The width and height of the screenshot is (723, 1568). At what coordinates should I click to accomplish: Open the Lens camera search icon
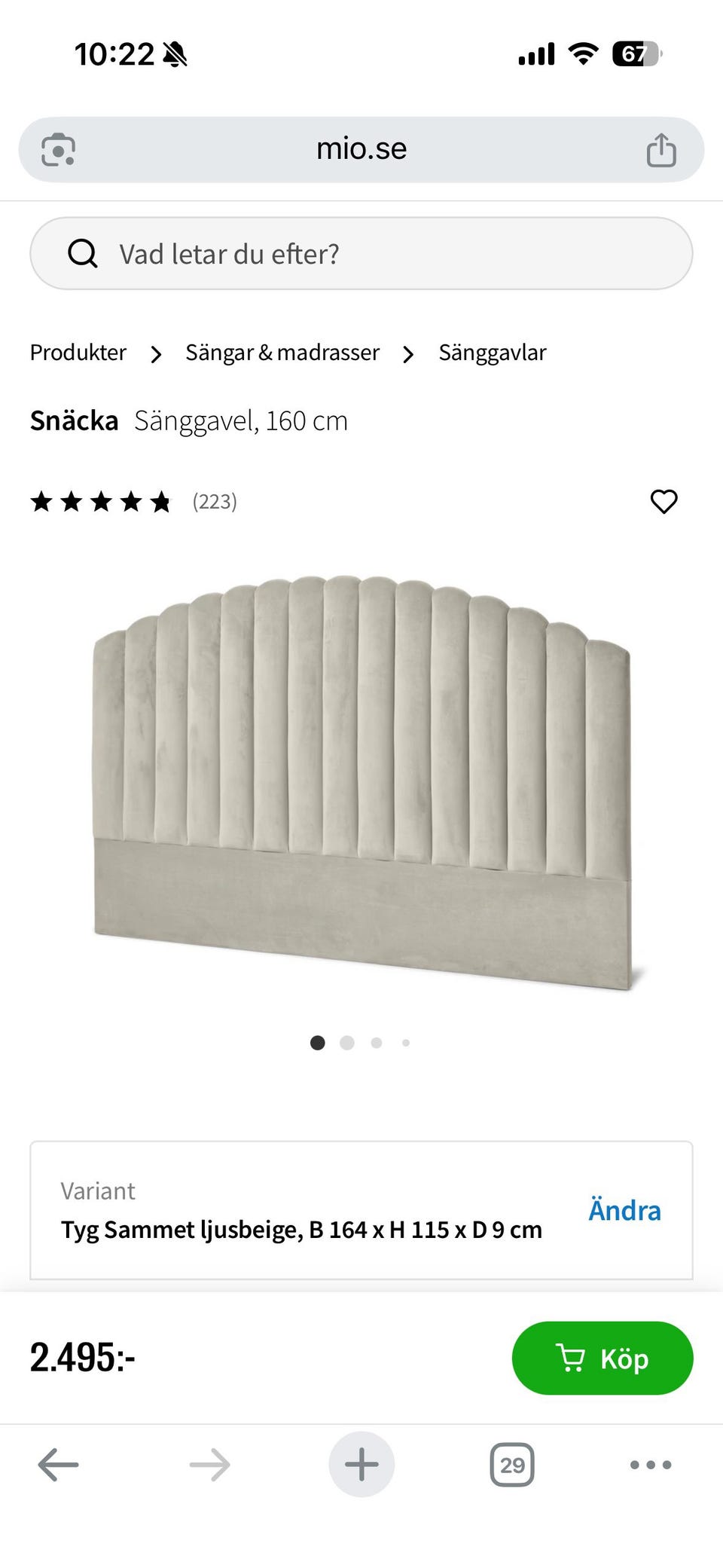58,149
